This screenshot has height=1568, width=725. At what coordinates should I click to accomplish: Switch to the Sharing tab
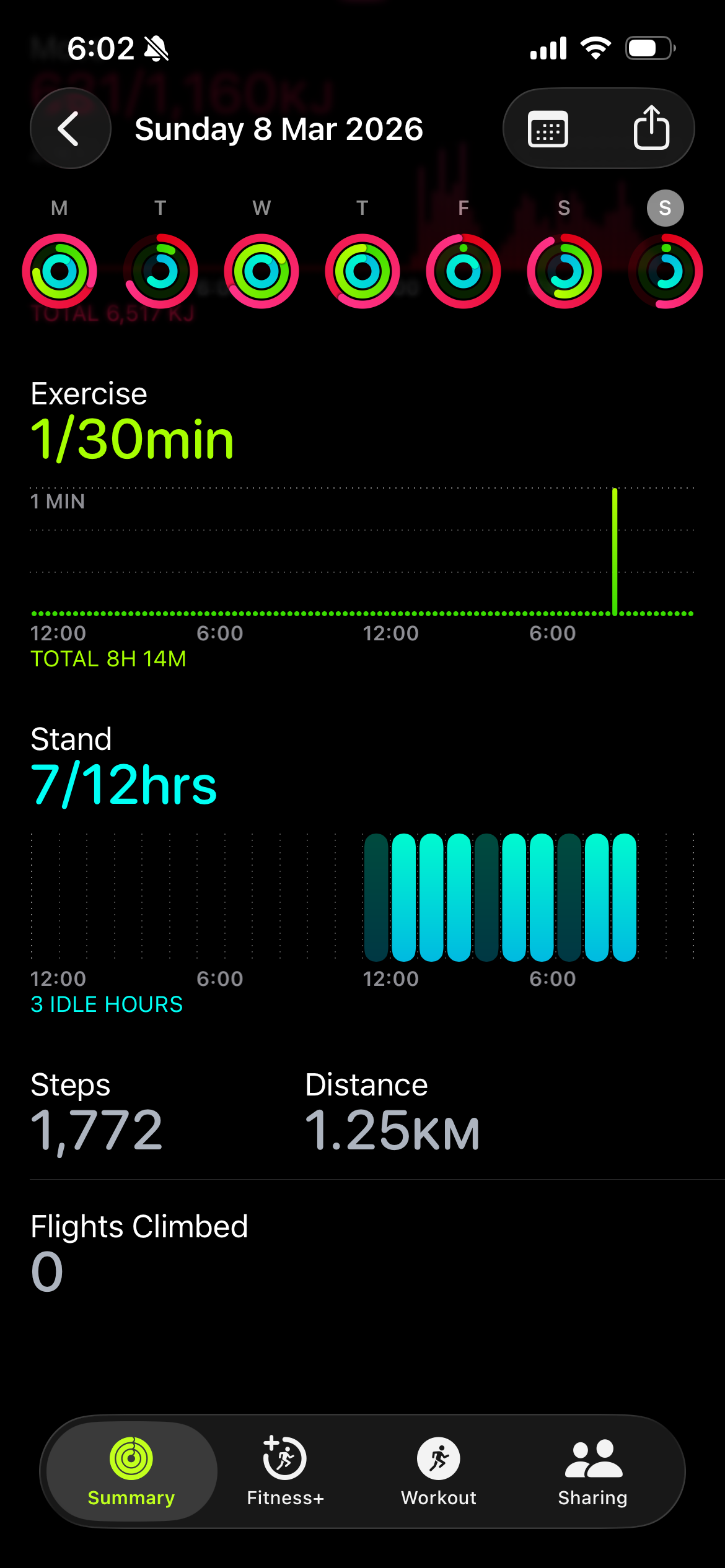point(593,1471)
